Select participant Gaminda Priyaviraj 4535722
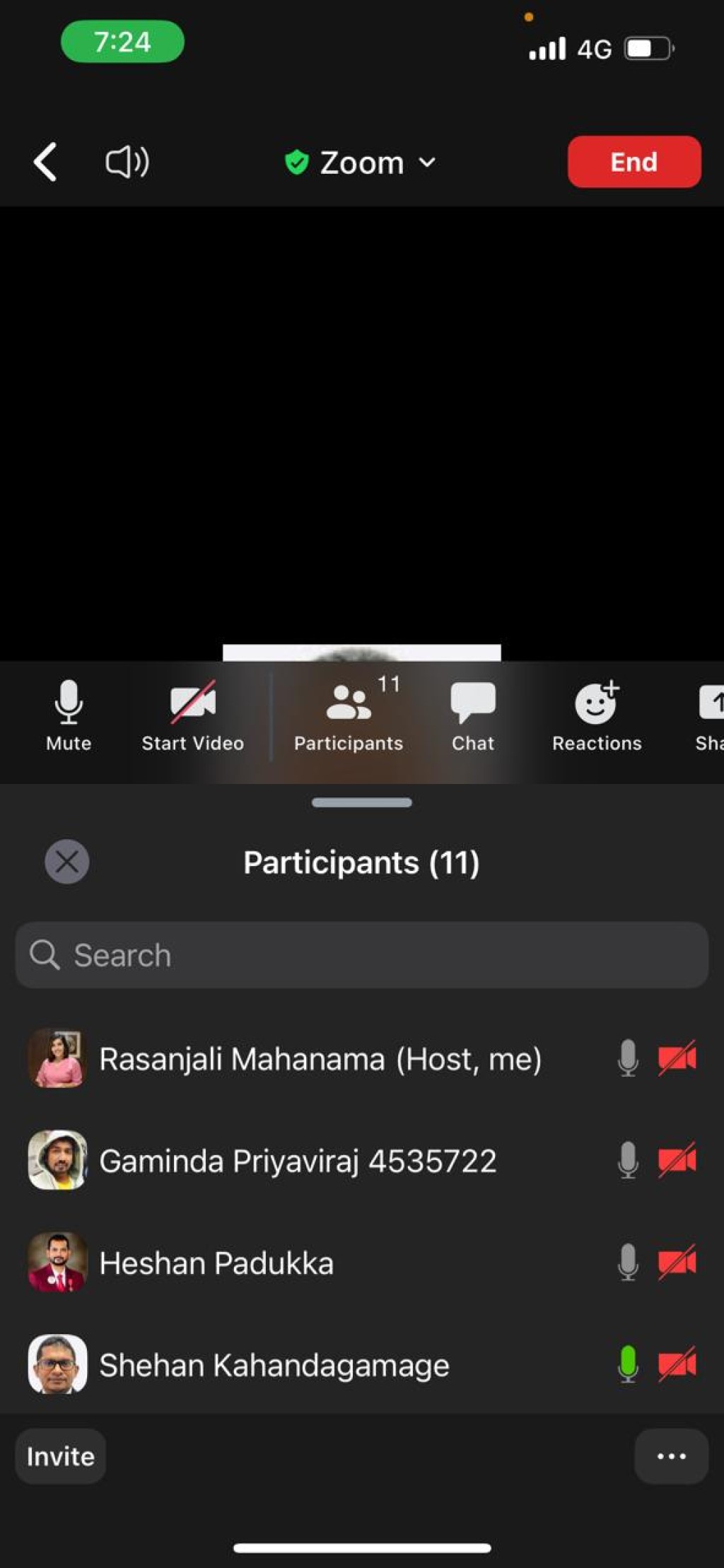Screen dimensions: 724x1568 (362, 1160)
